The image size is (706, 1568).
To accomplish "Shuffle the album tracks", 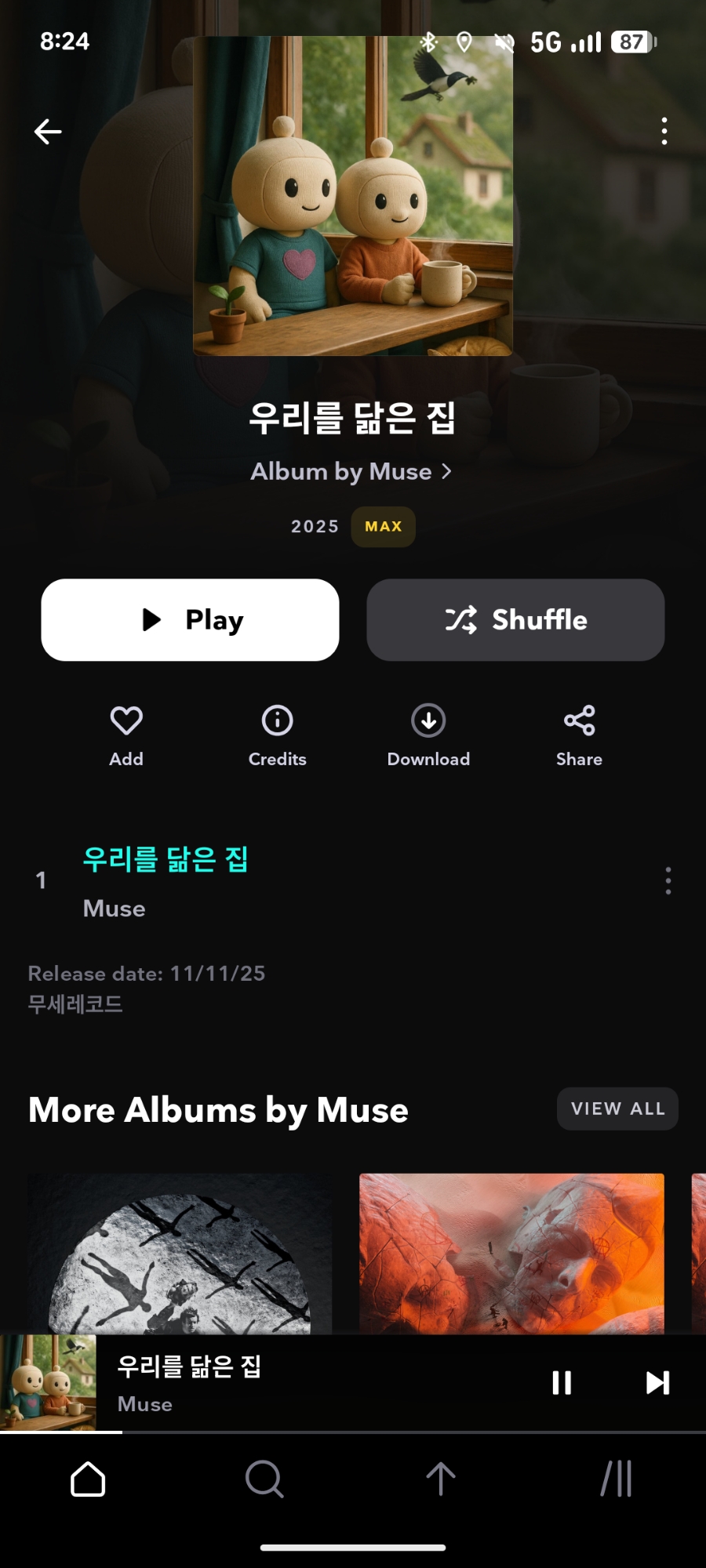I will [x=515, y=620].
